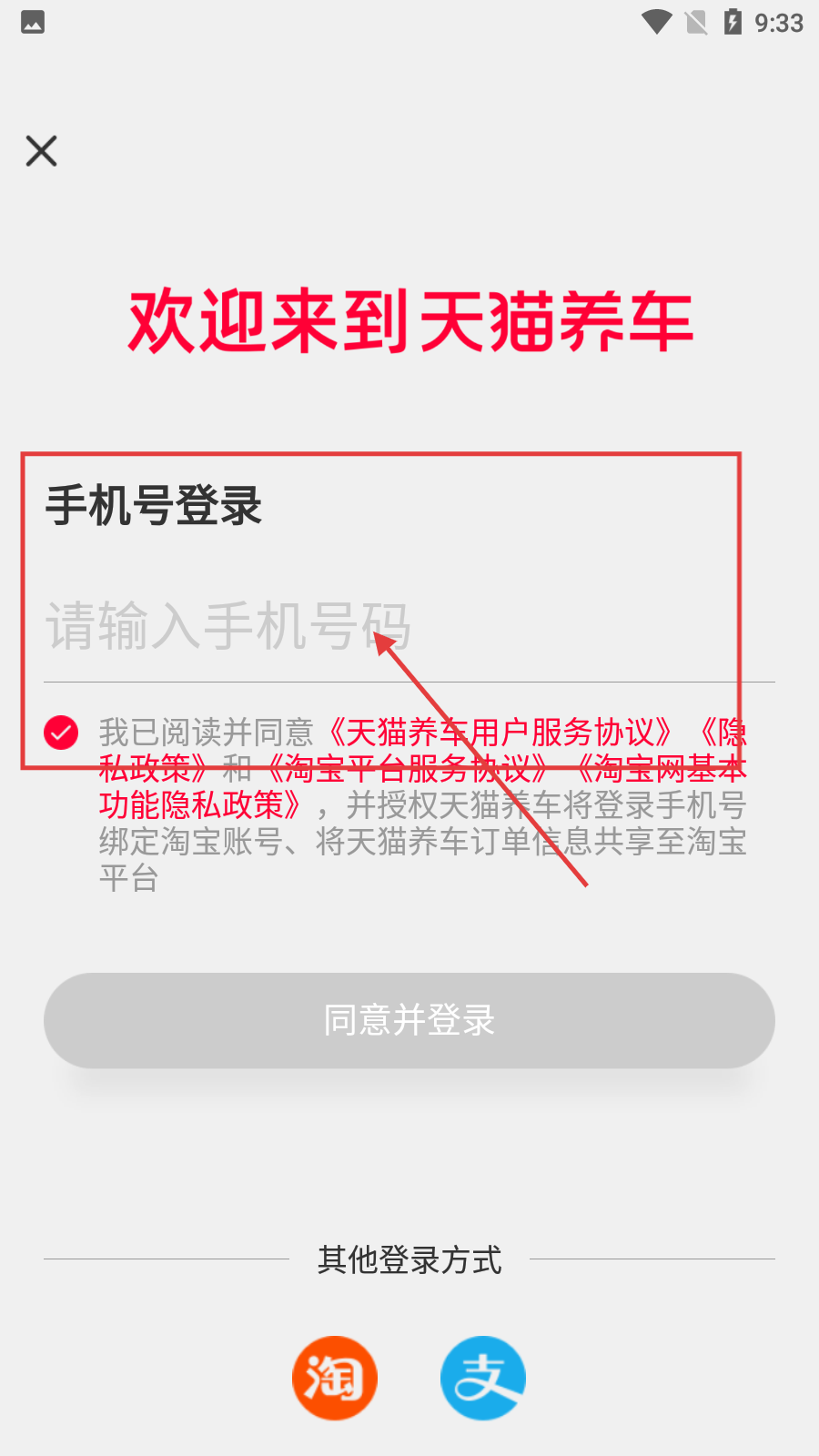Uncheck the agreement checkbox
Image resolution: width=819 pixels, height=1456 pixels.
(61, 733)
